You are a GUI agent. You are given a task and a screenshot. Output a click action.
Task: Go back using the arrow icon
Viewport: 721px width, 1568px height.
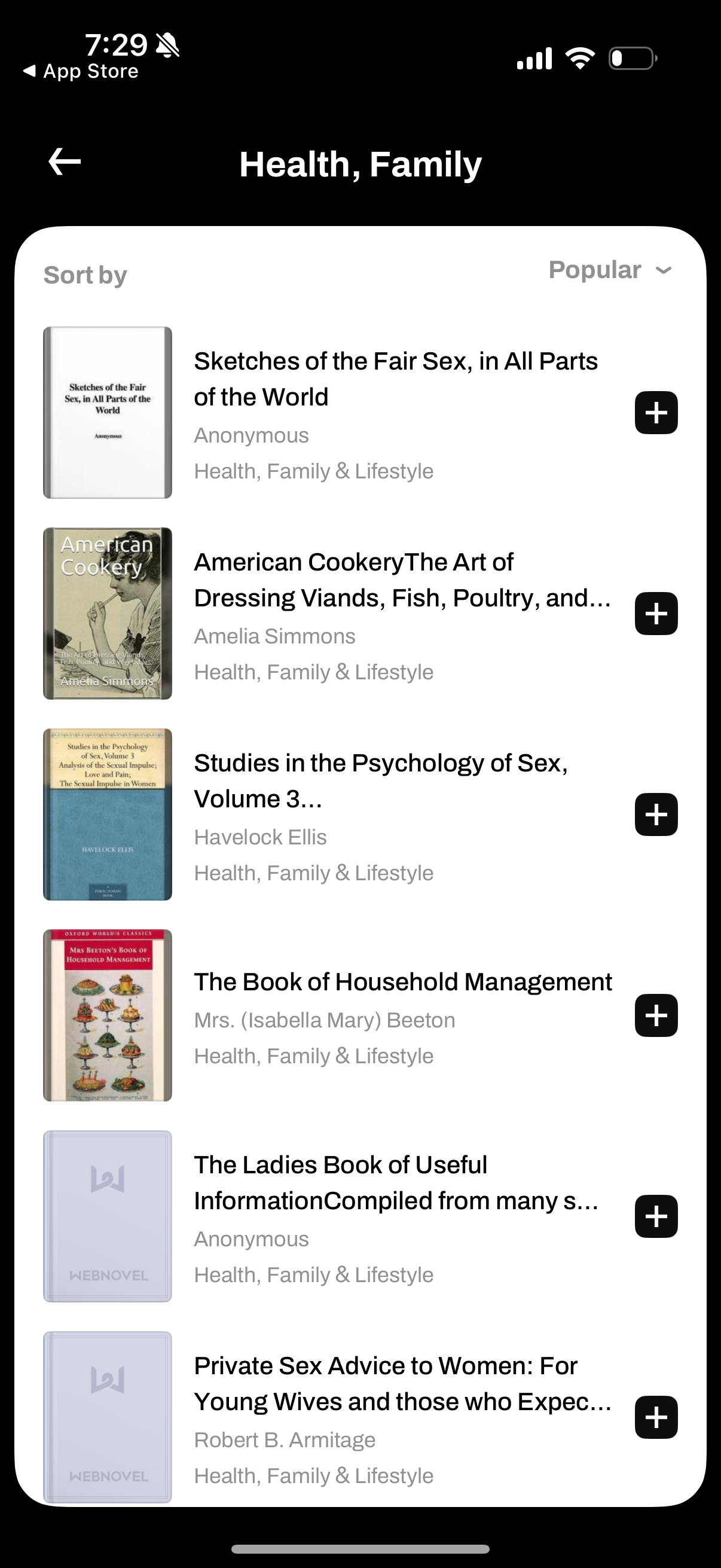(65, 162)
